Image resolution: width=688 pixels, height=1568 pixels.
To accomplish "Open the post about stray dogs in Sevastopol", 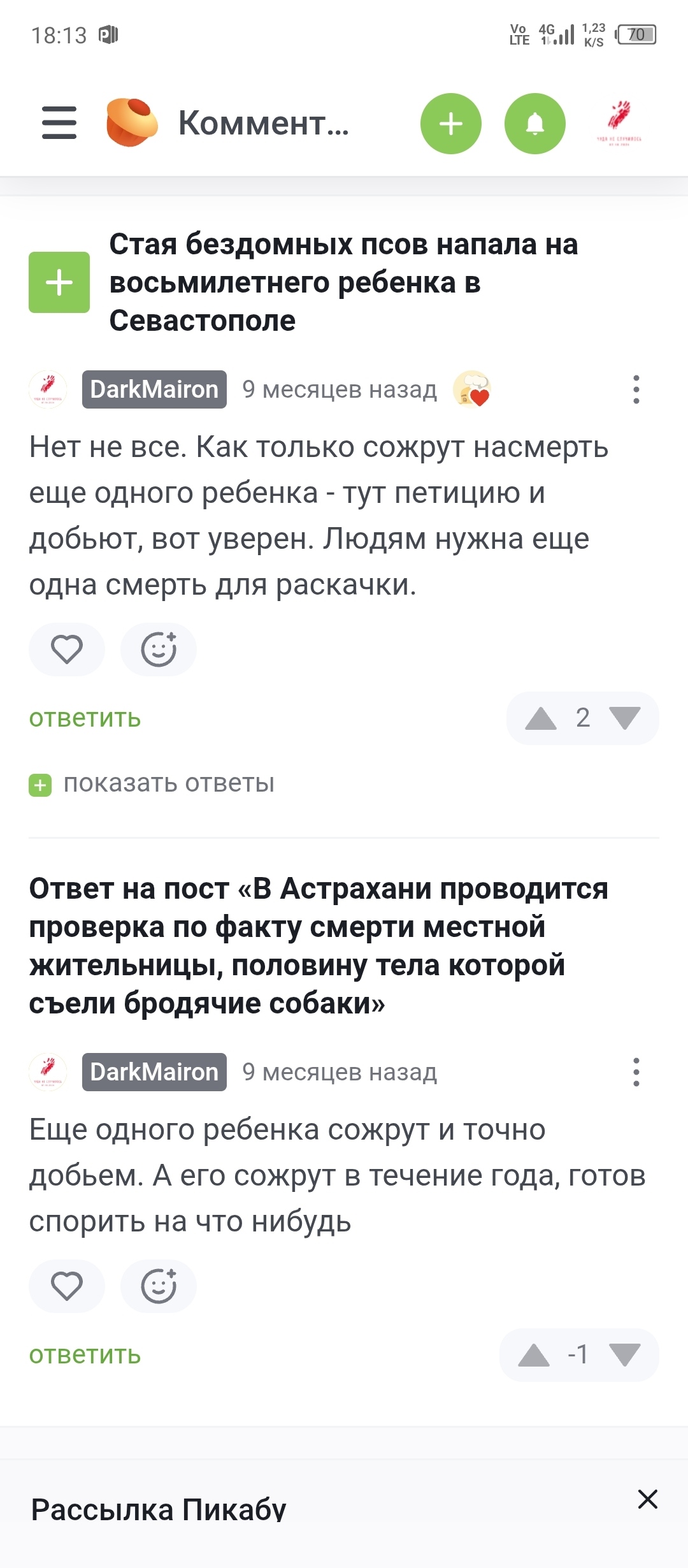I will (x=344, y=282).
